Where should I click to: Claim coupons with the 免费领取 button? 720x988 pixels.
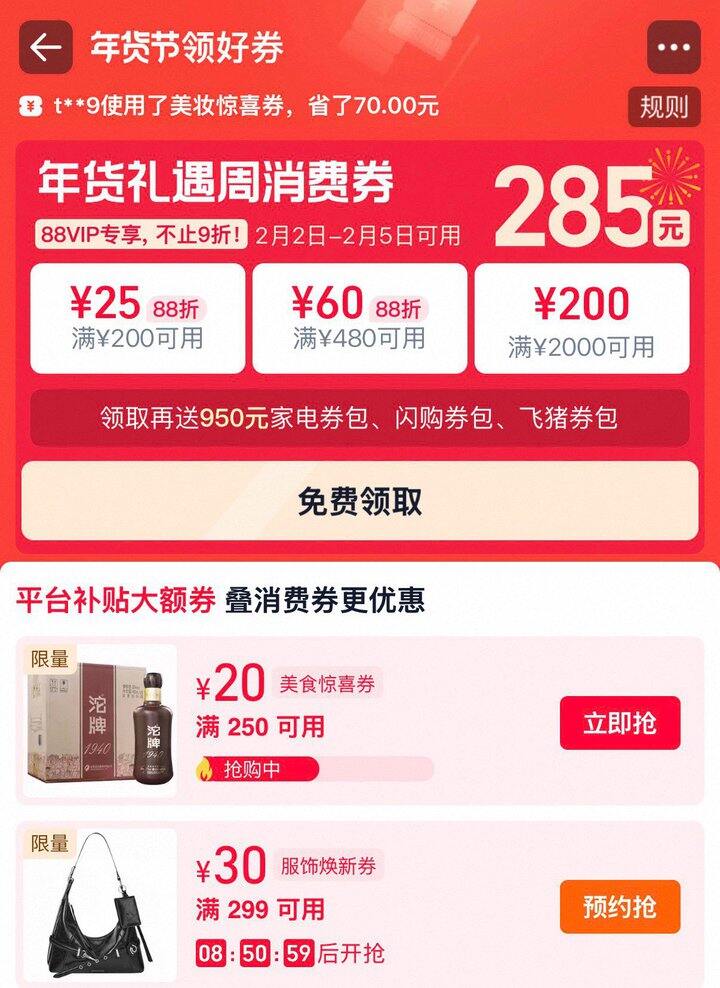[x=360, y=501]
